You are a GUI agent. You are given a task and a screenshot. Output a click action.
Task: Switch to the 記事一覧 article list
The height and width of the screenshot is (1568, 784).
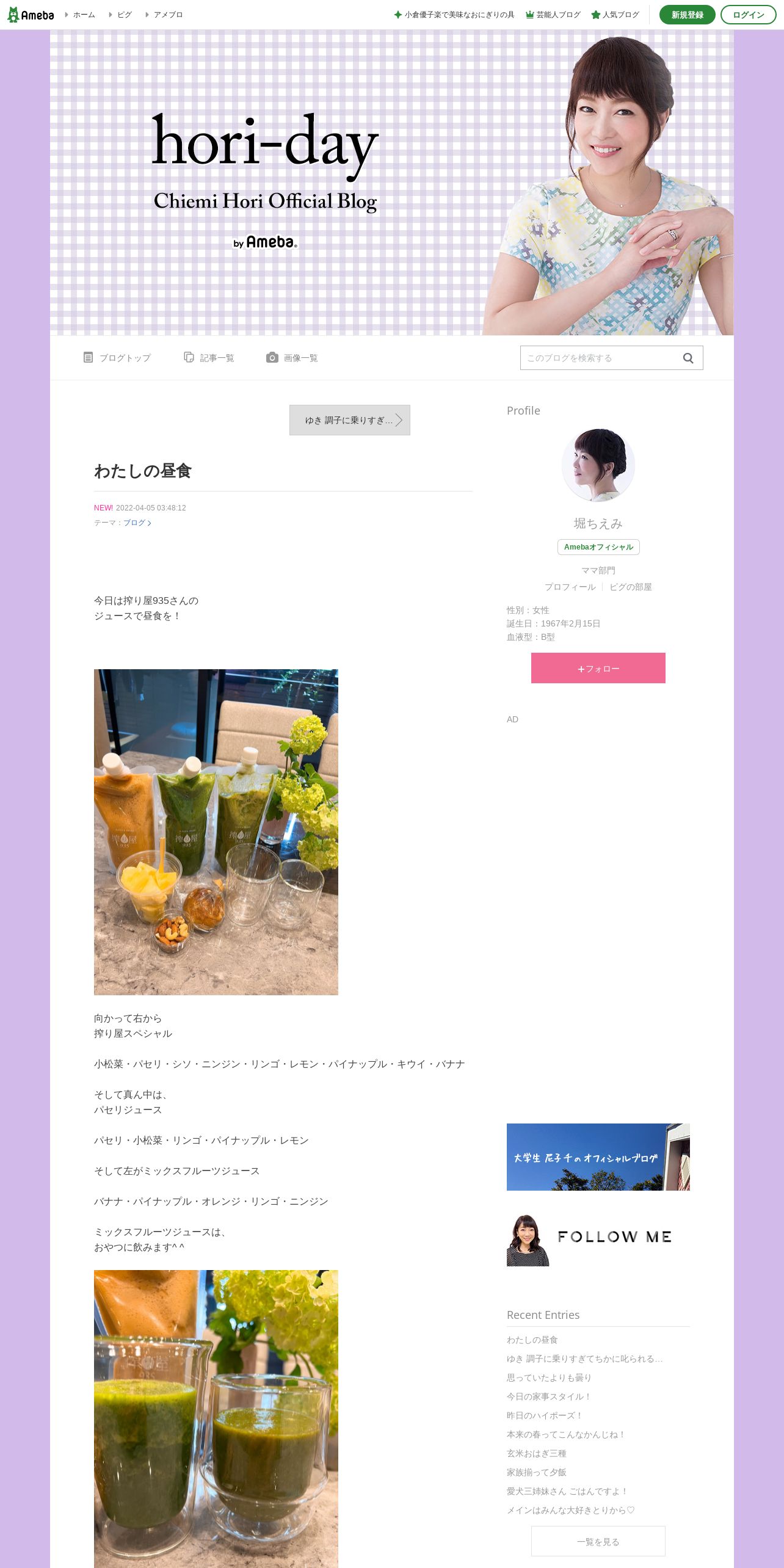(209, 358)
